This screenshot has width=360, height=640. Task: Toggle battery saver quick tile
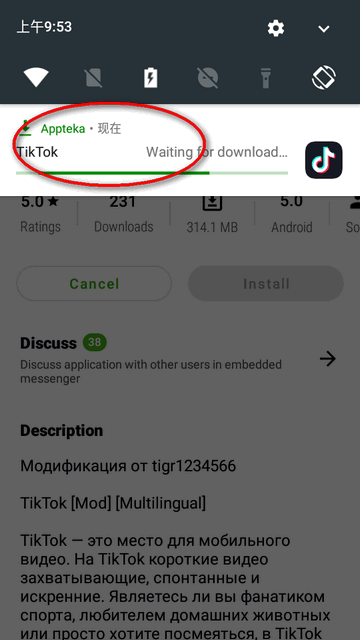150,77
